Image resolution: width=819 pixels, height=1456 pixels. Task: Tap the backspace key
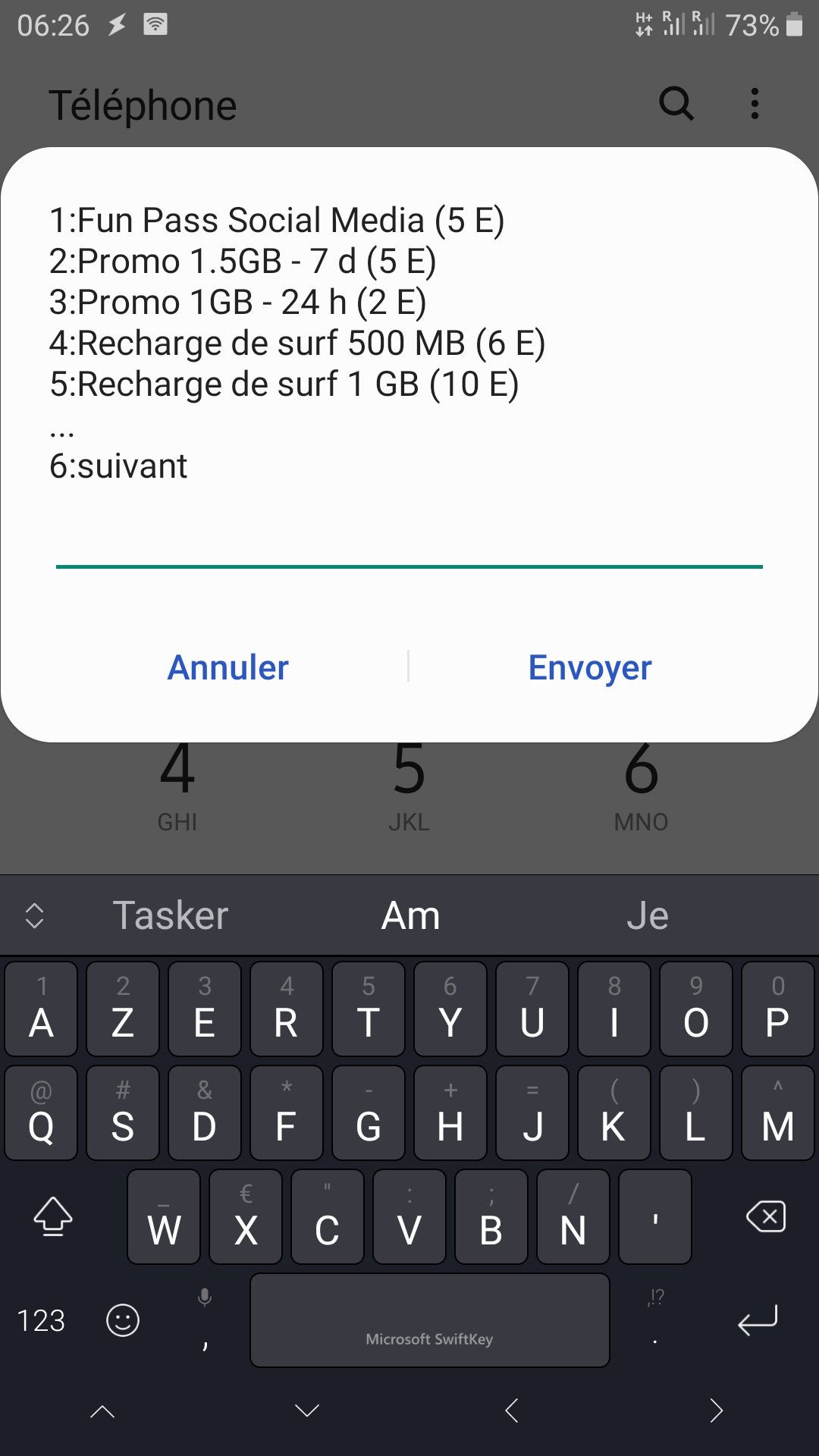[x=766, y=1217]
